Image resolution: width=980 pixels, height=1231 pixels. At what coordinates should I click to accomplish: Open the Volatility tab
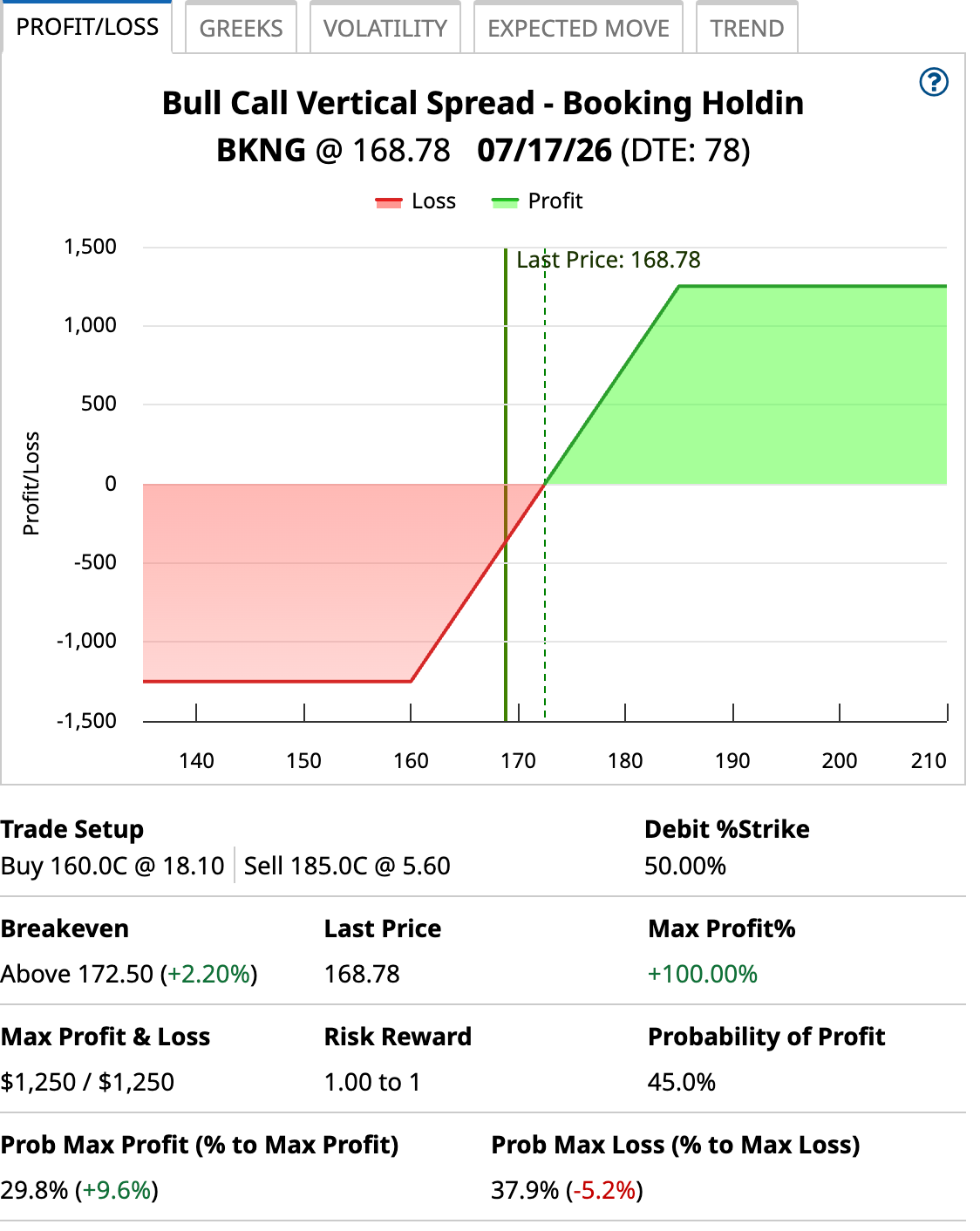385,29
